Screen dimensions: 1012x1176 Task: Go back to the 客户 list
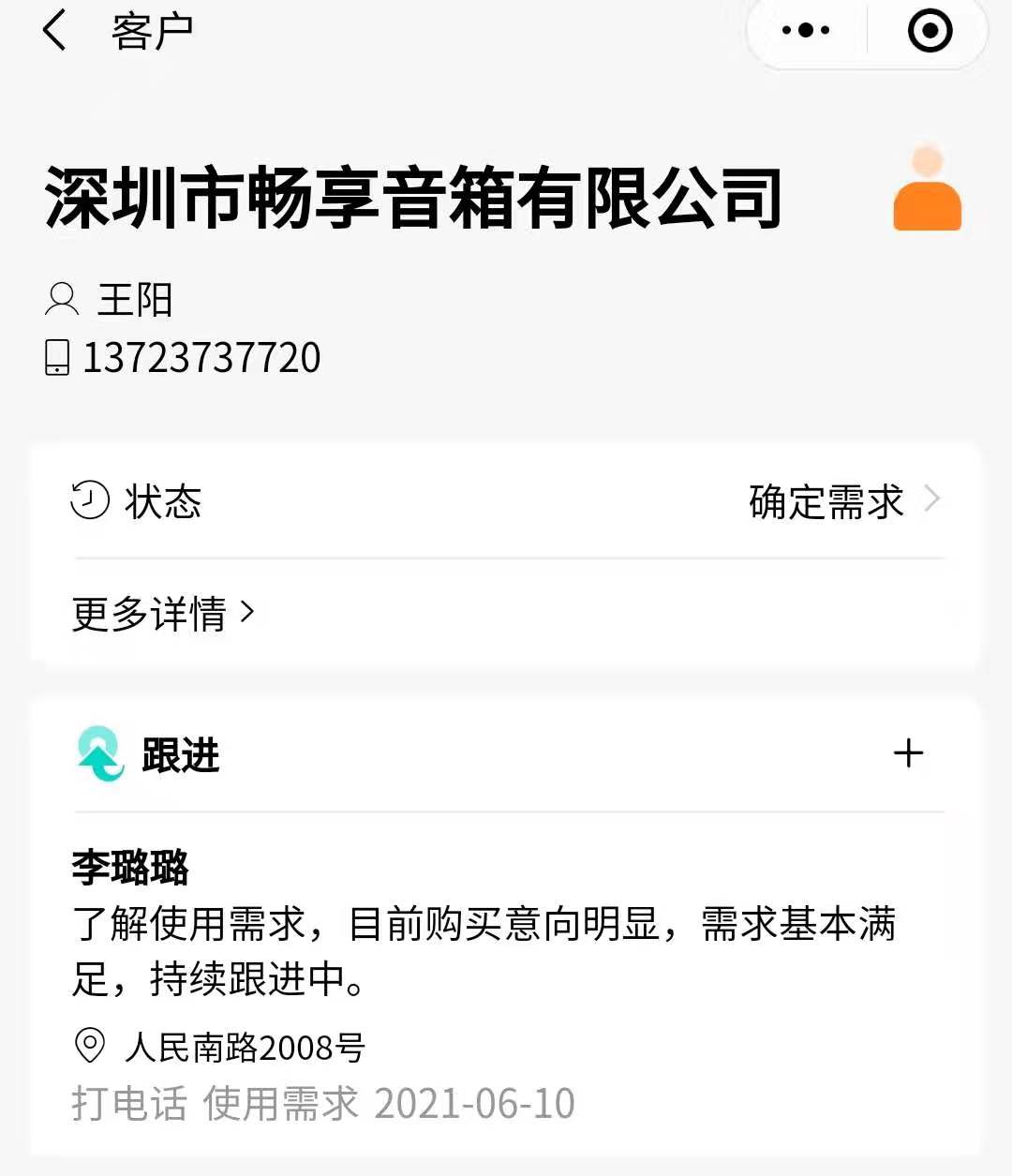click(x=56, y=31)
